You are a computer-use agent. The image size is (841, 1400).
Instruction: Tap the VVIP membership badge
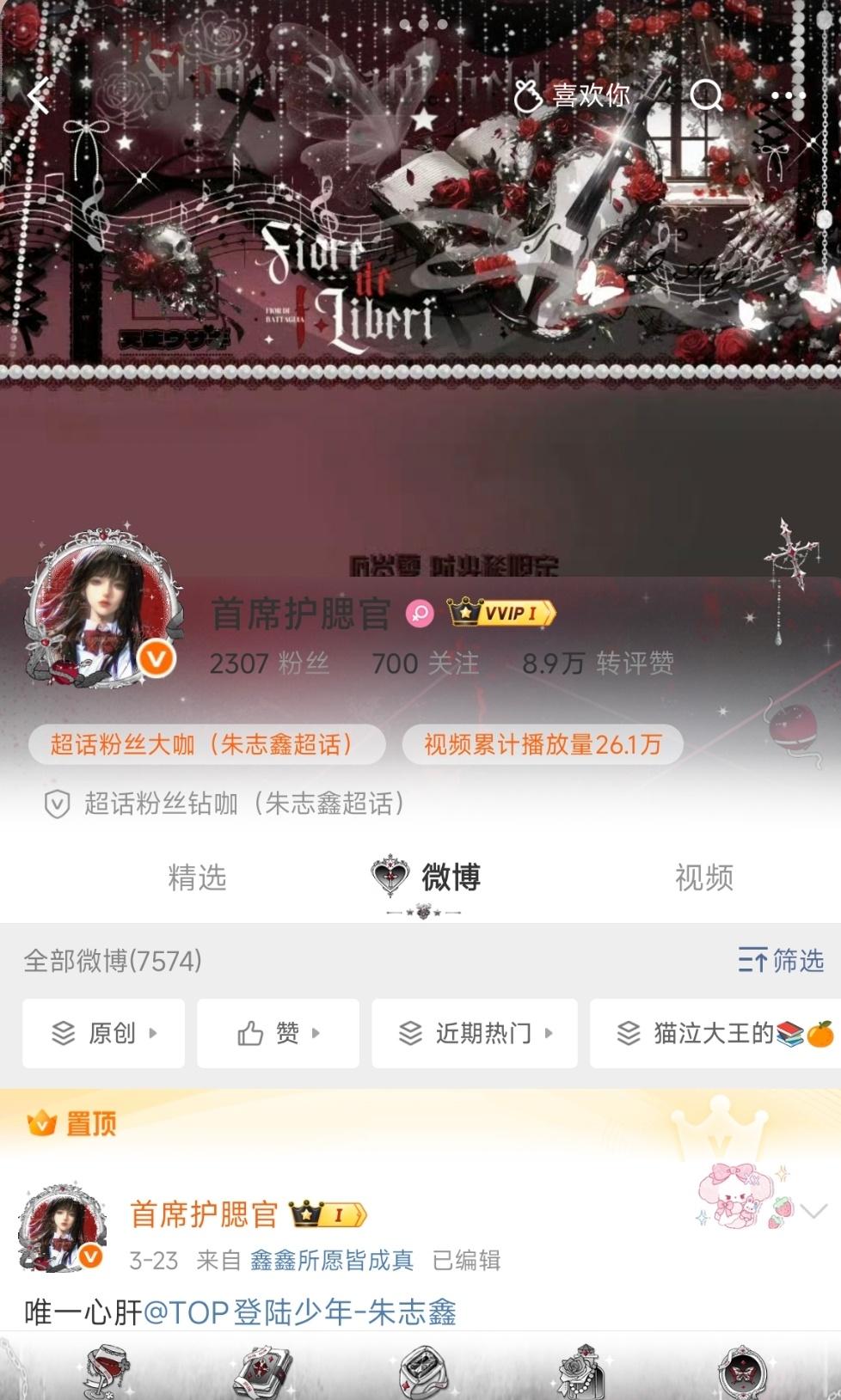(x=502, y=613)
